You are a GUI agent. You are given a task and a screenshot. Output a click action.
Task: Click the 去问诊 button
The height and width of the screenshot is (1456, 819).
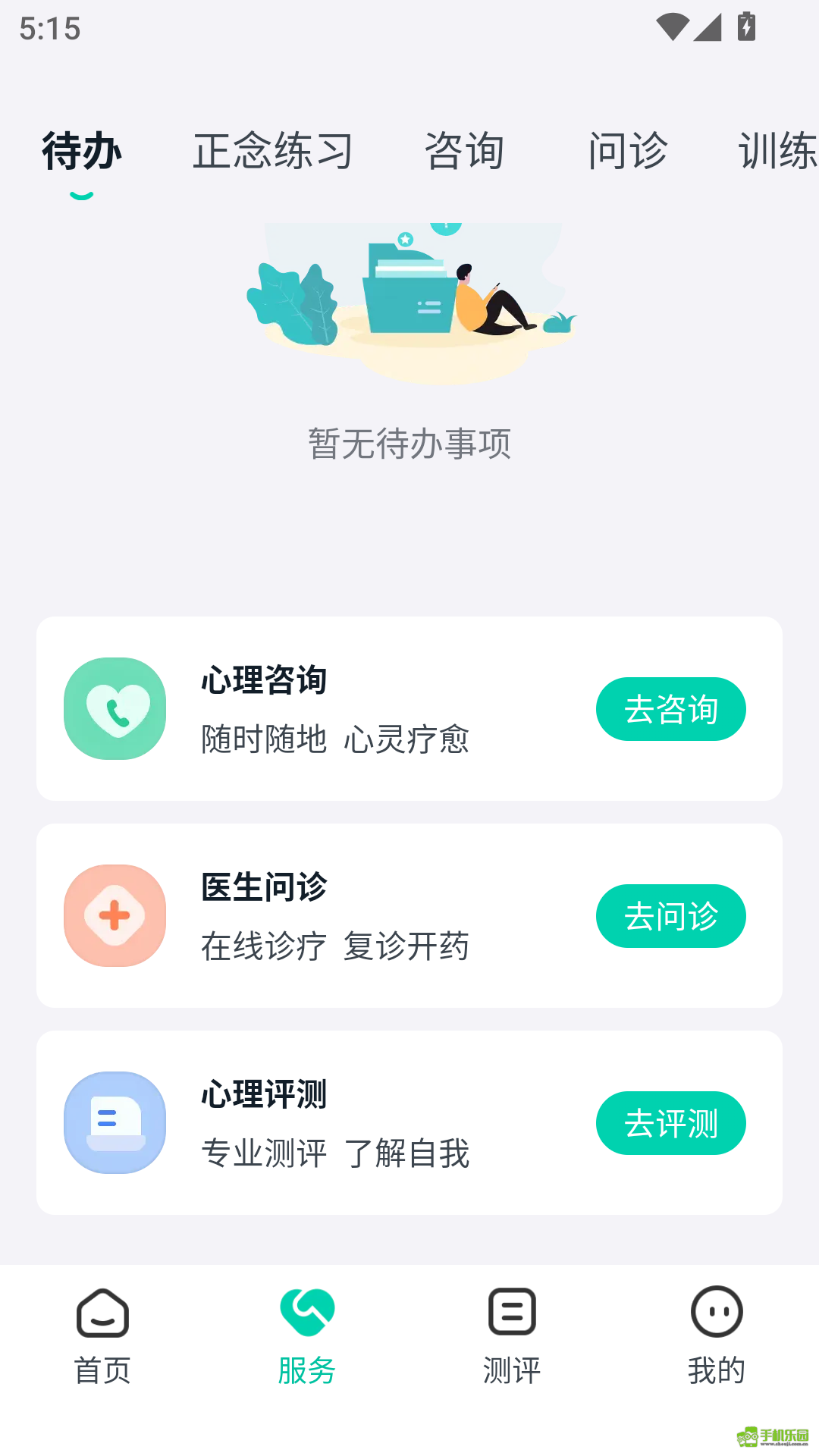point(670,915)
